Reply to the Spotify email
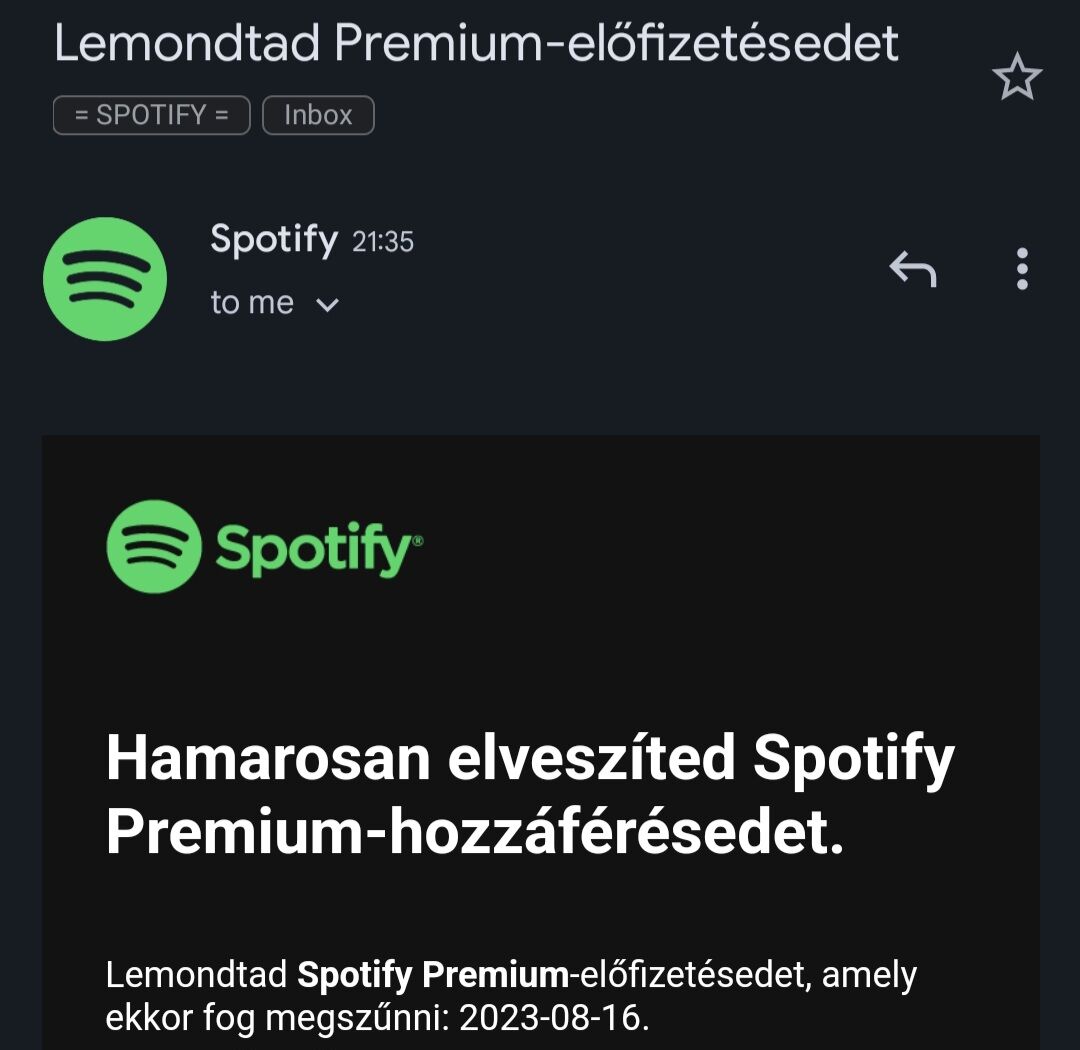The height and width of the screenshot is (1050, 1080). [912, 269]
